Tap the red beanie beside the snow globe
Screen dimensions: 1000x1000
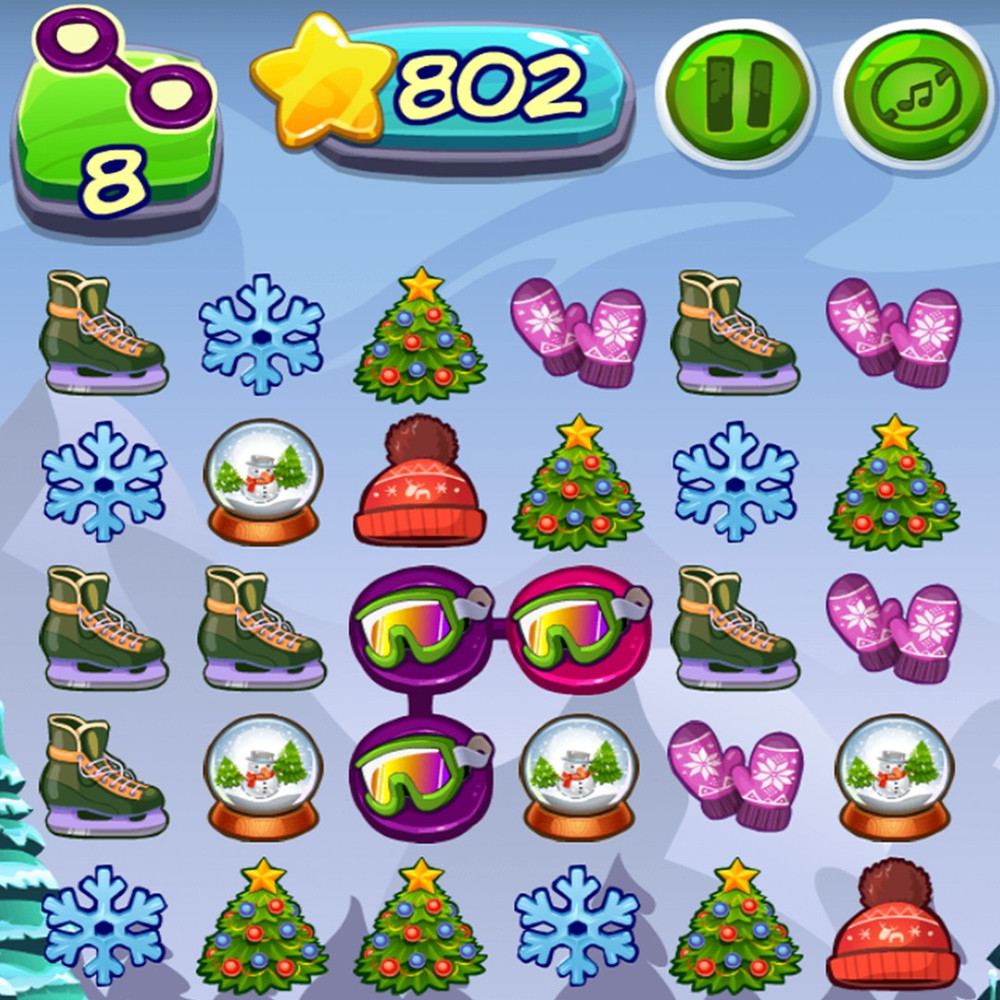pos(419,484)
